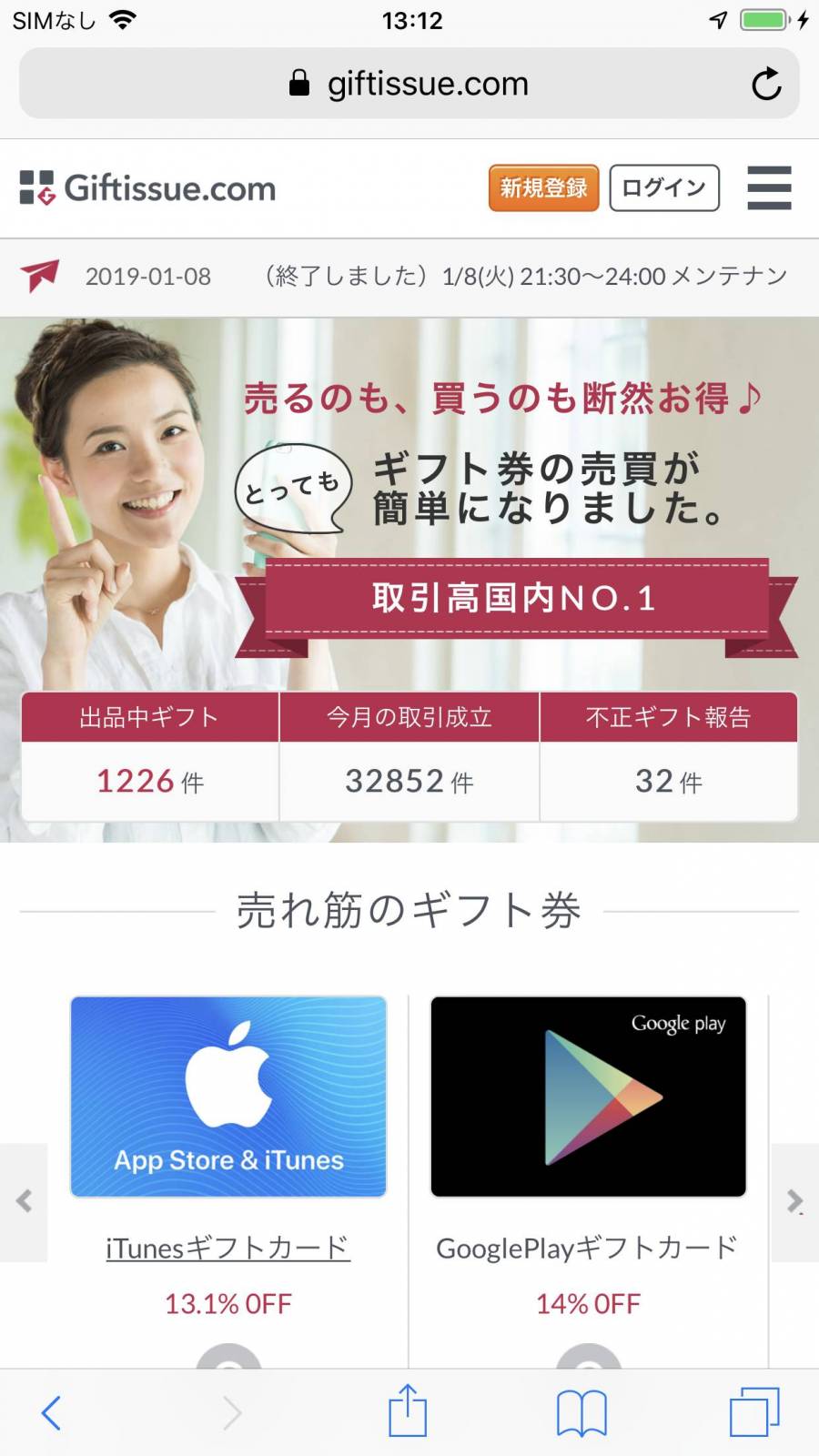Show all Safari tabs

pyautogui.click(x=754, y=1412)
